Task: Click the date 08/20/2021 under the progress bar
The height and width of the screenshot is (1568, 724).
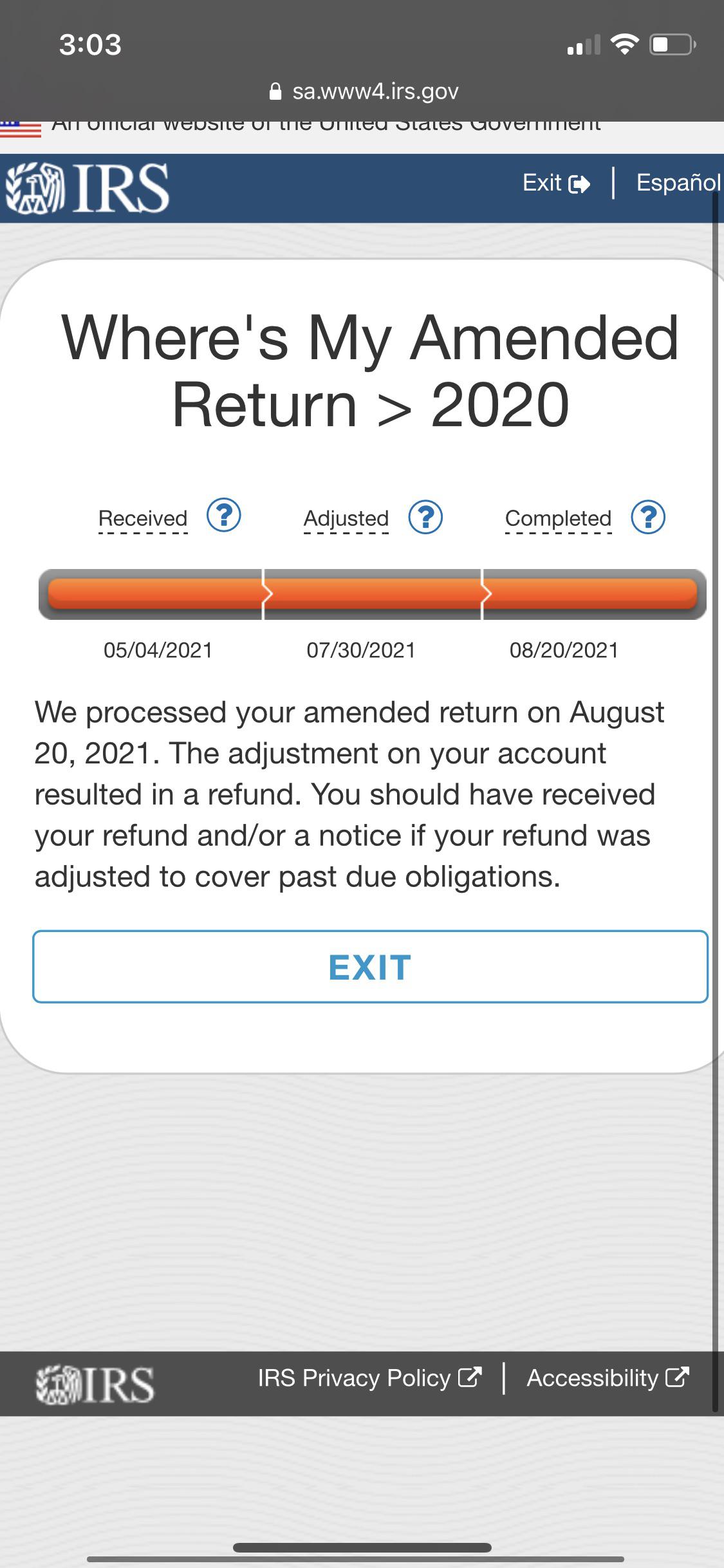Action: [564, 649]
